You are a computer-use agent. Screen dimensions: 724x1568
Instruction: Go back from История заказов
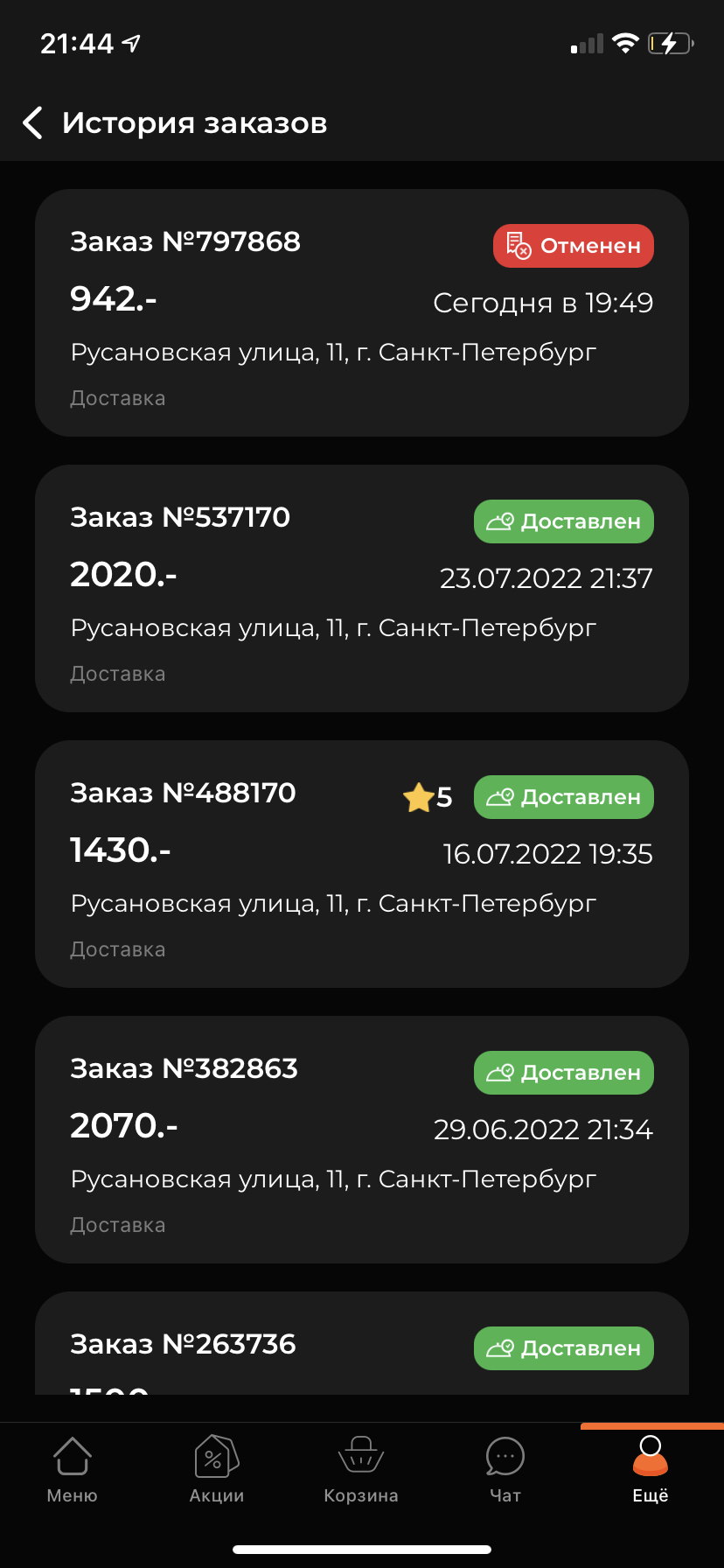tap(32, 123)
